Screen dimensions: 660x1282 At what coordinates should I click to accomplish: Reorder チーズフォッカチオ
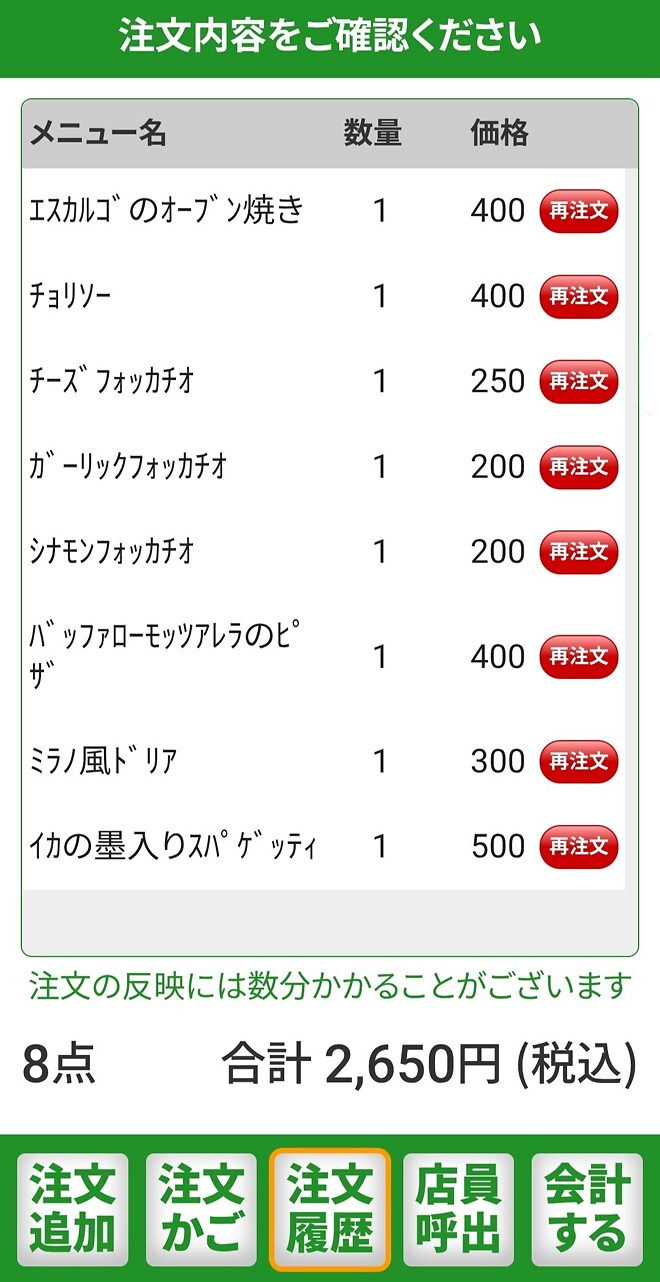579,381
